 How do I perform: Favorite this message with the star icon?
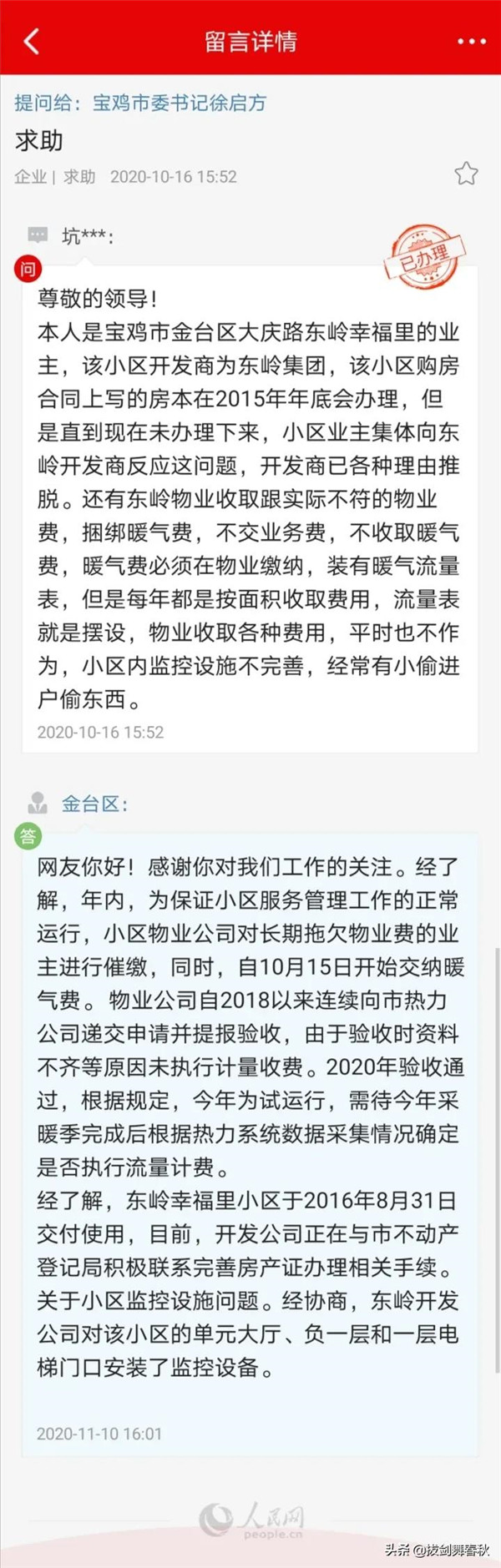[466, 174]
